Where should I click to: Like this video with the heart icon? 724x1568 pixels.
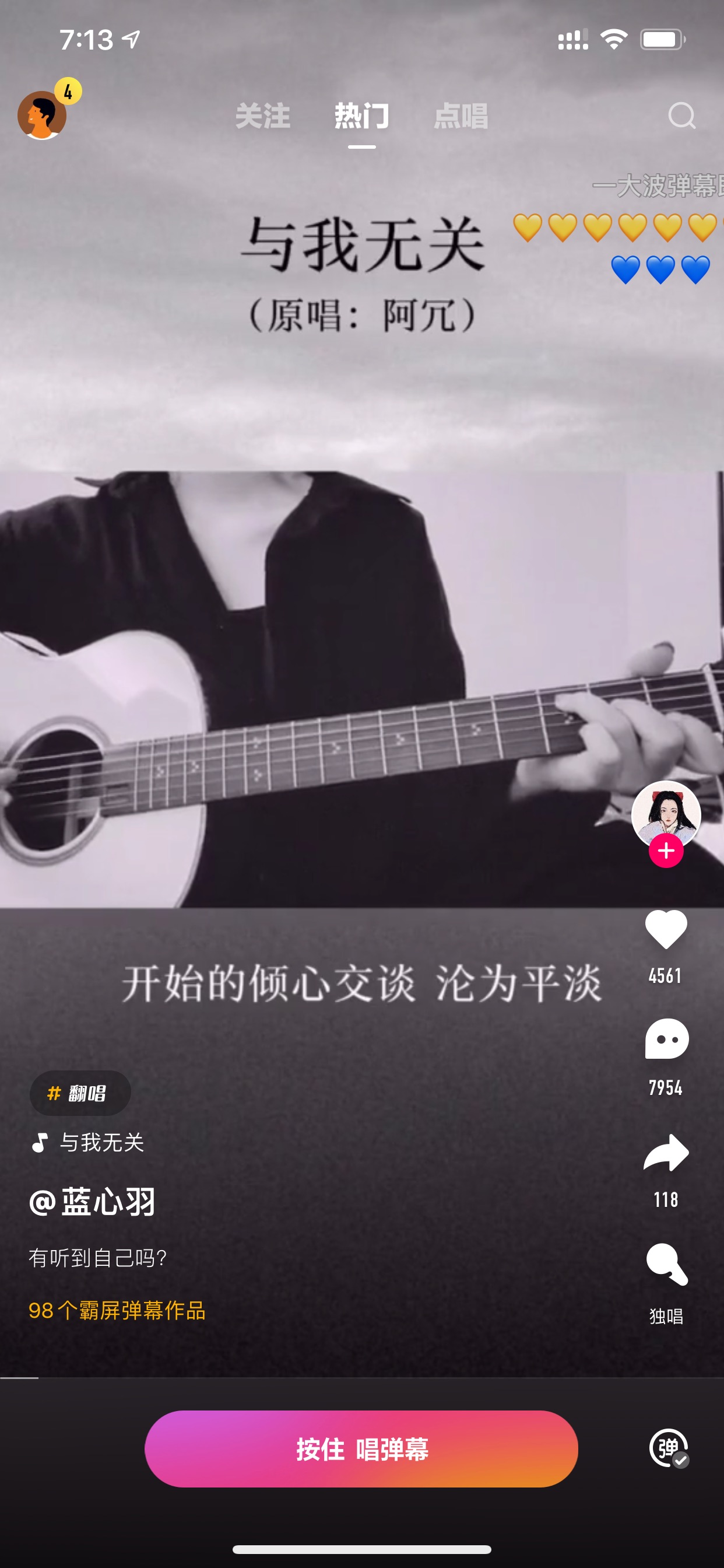[x=666, y=929]
